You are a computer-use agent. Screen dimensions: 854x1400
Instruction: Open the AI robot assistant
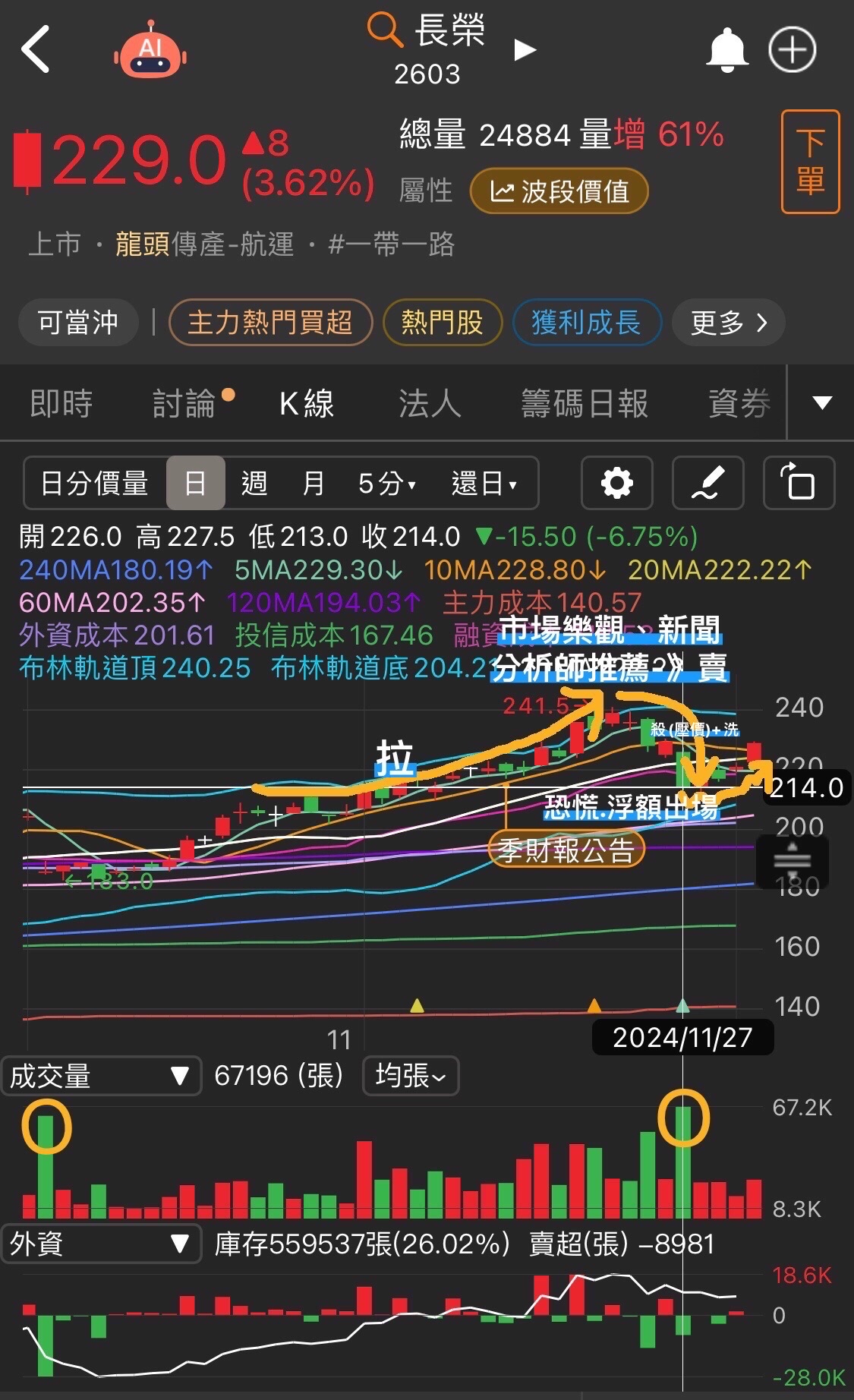point(150,51)
